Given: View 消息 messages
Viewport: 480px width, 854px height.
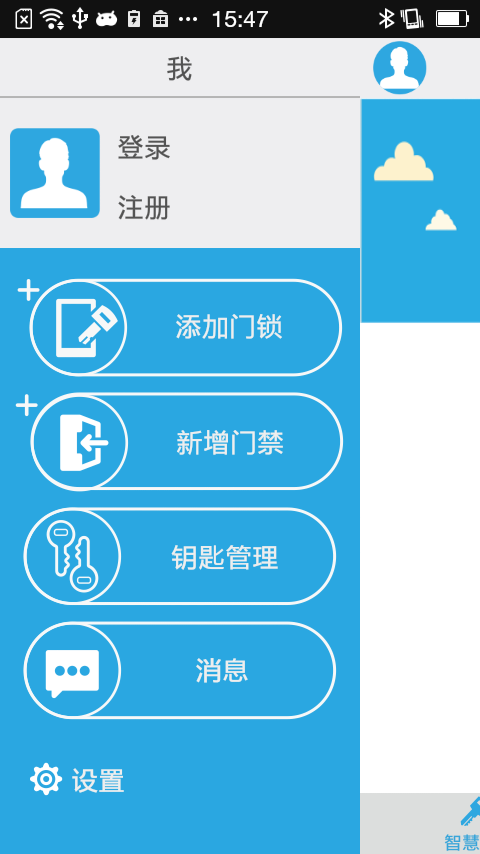Looking at the screenshot, I should (x=180, y=670).
